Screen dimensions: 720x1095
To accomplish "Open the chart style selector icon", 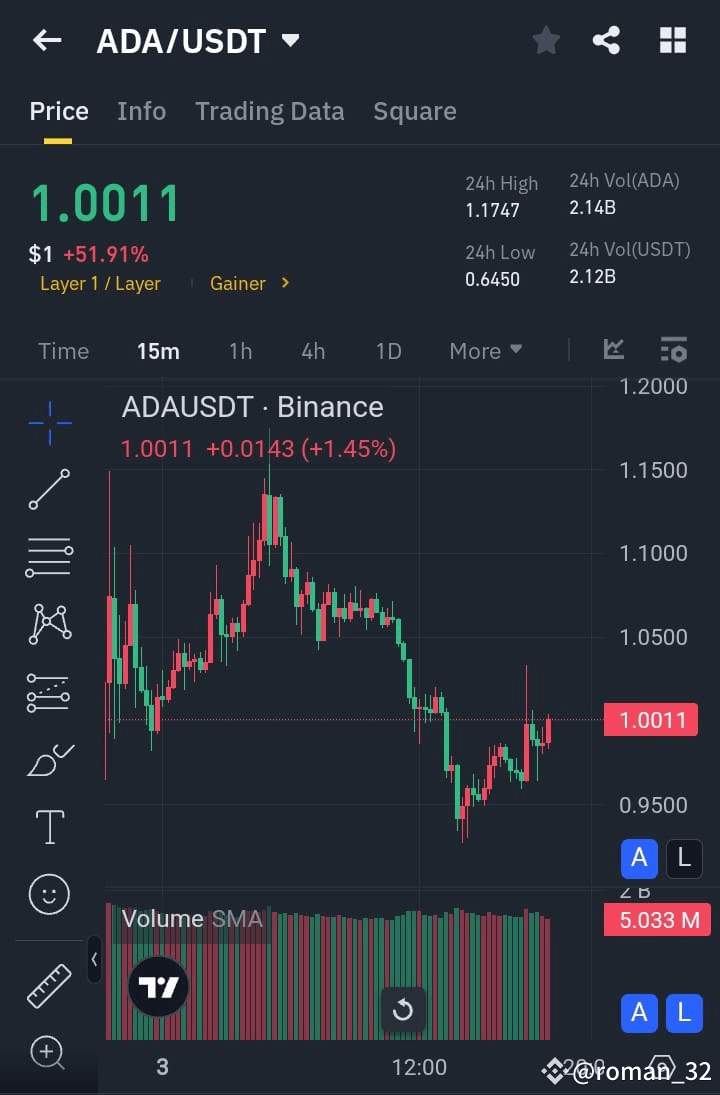I will 613,350.
